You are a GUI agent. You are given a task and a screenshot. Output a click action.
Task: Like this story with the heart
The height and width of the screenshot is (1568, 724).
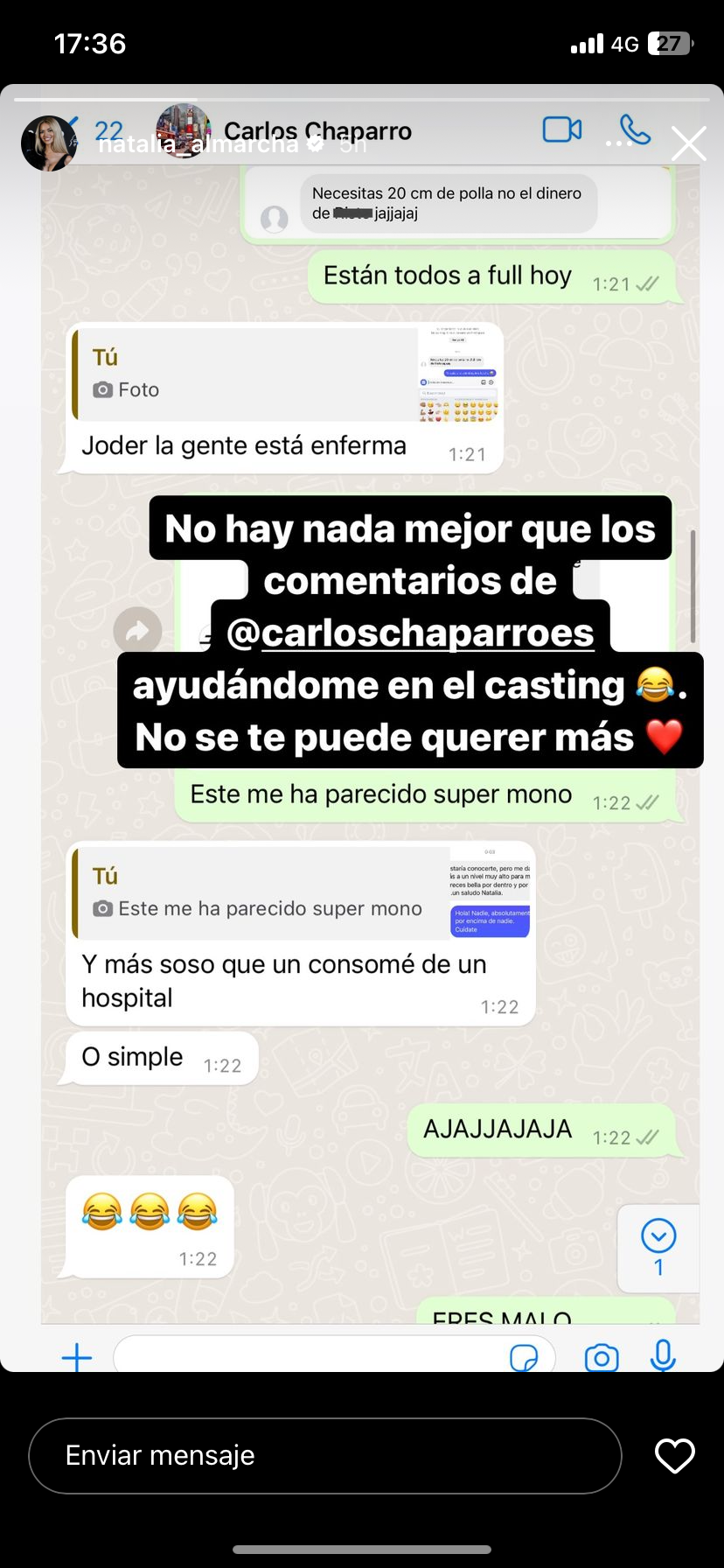click(674, 1455)
